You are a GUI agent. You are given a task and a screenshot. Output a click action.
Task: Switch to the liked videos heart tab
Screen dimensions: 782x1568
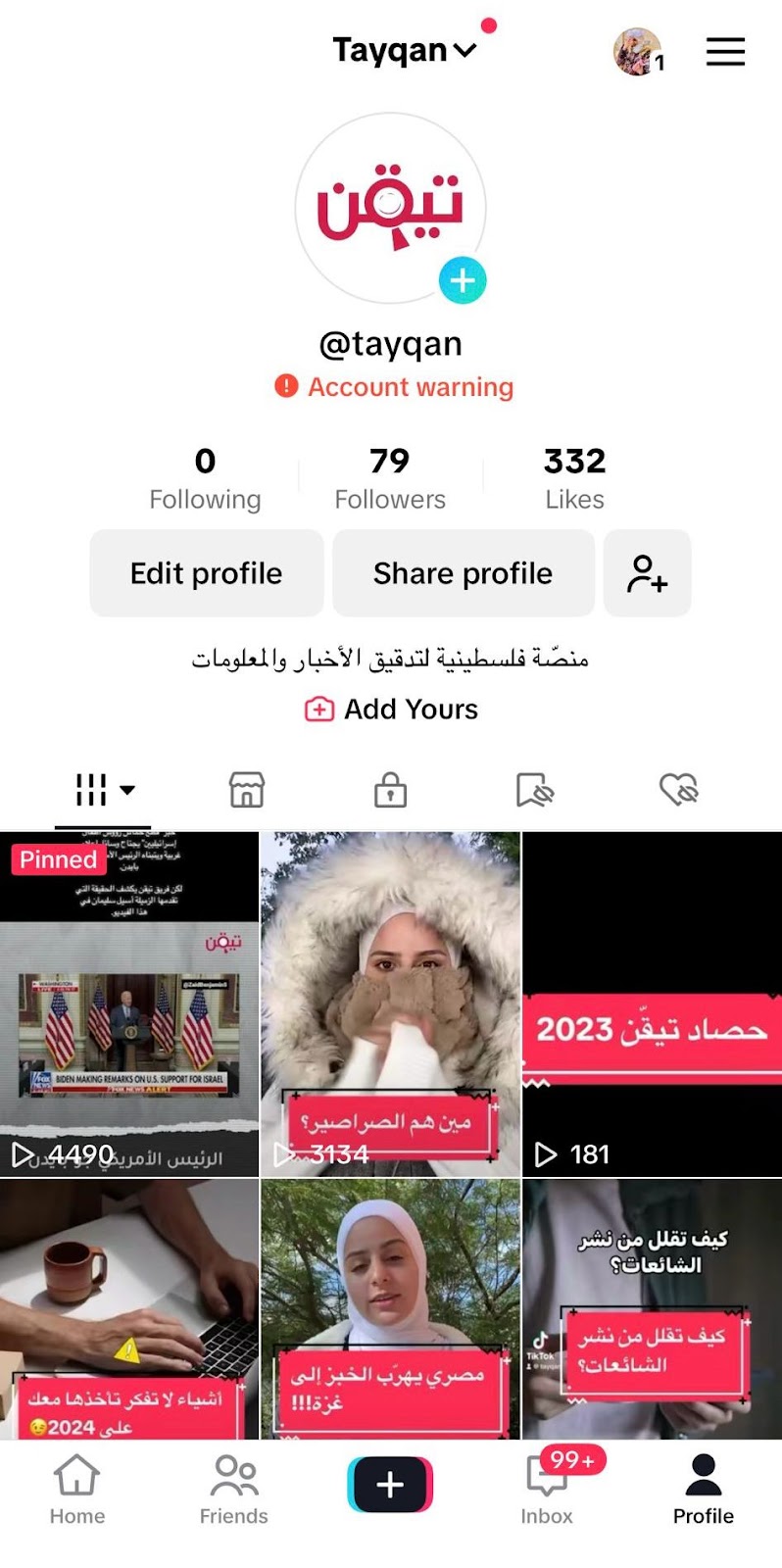678,790
